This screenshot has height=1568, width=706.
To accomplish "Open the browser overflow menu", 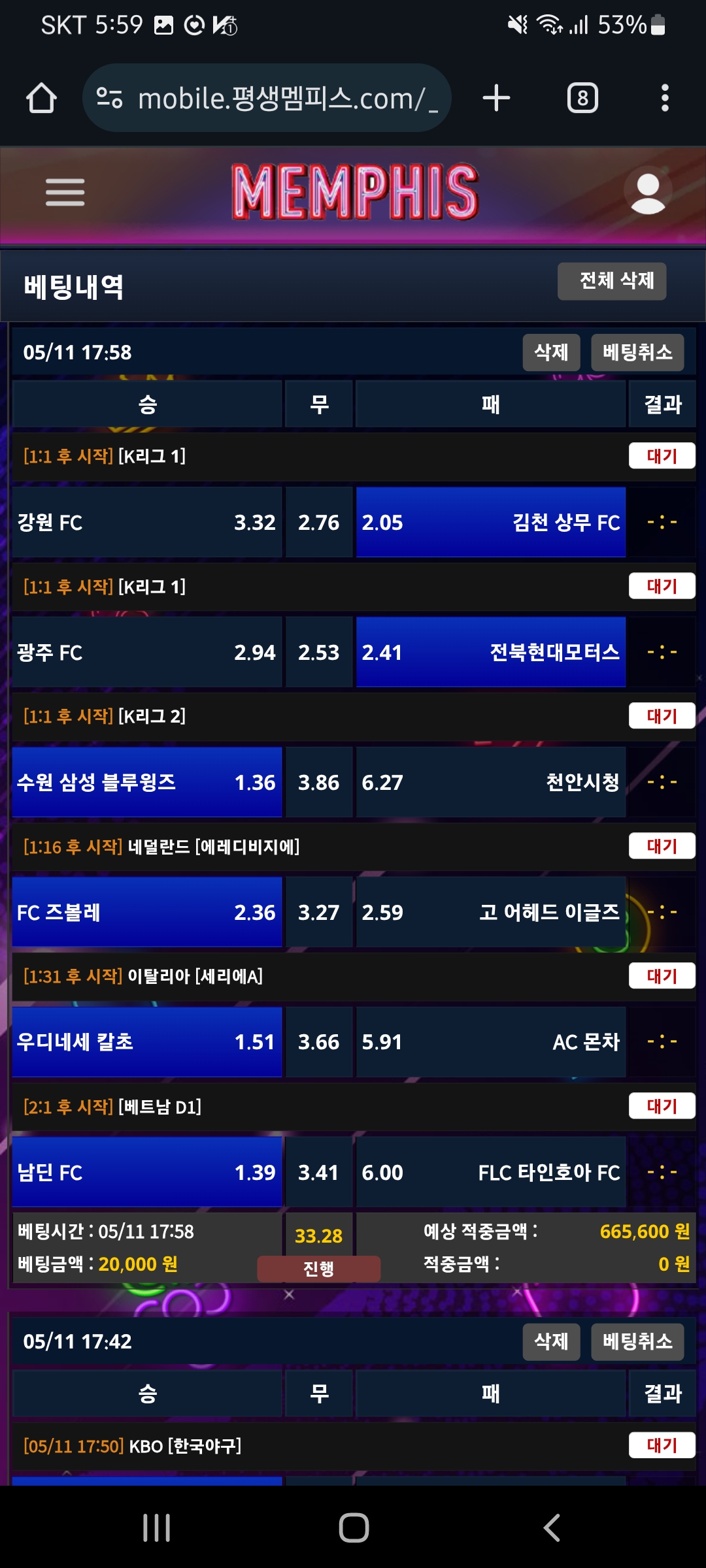I will click(x=665, y=99).
